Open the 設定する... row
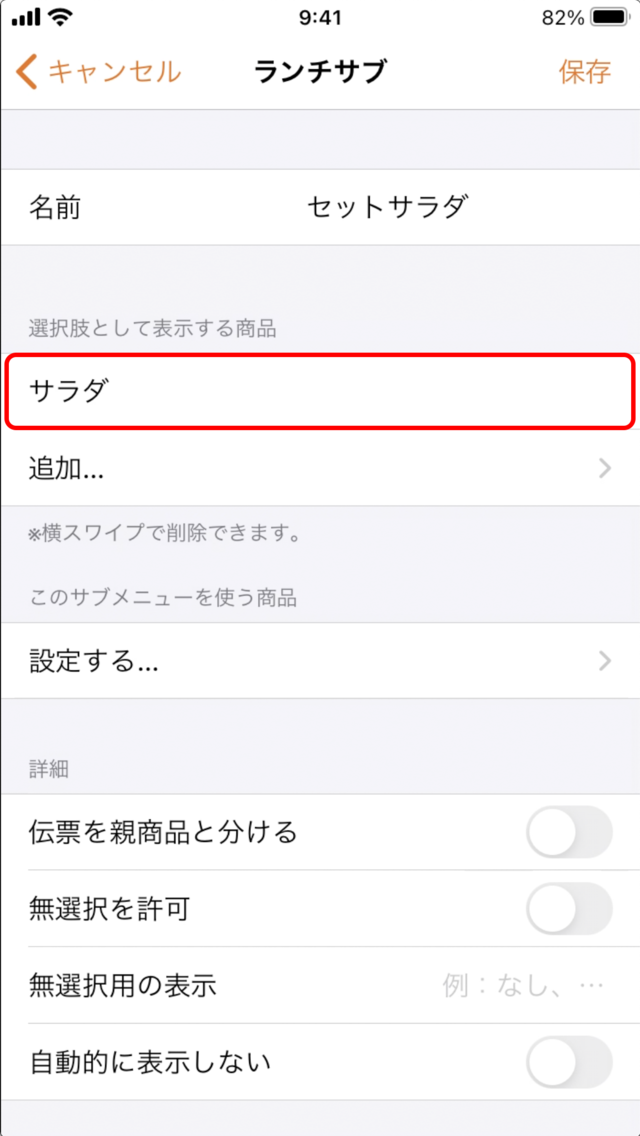This screenshot has width=640, height=1136. (x=320, y=661)
